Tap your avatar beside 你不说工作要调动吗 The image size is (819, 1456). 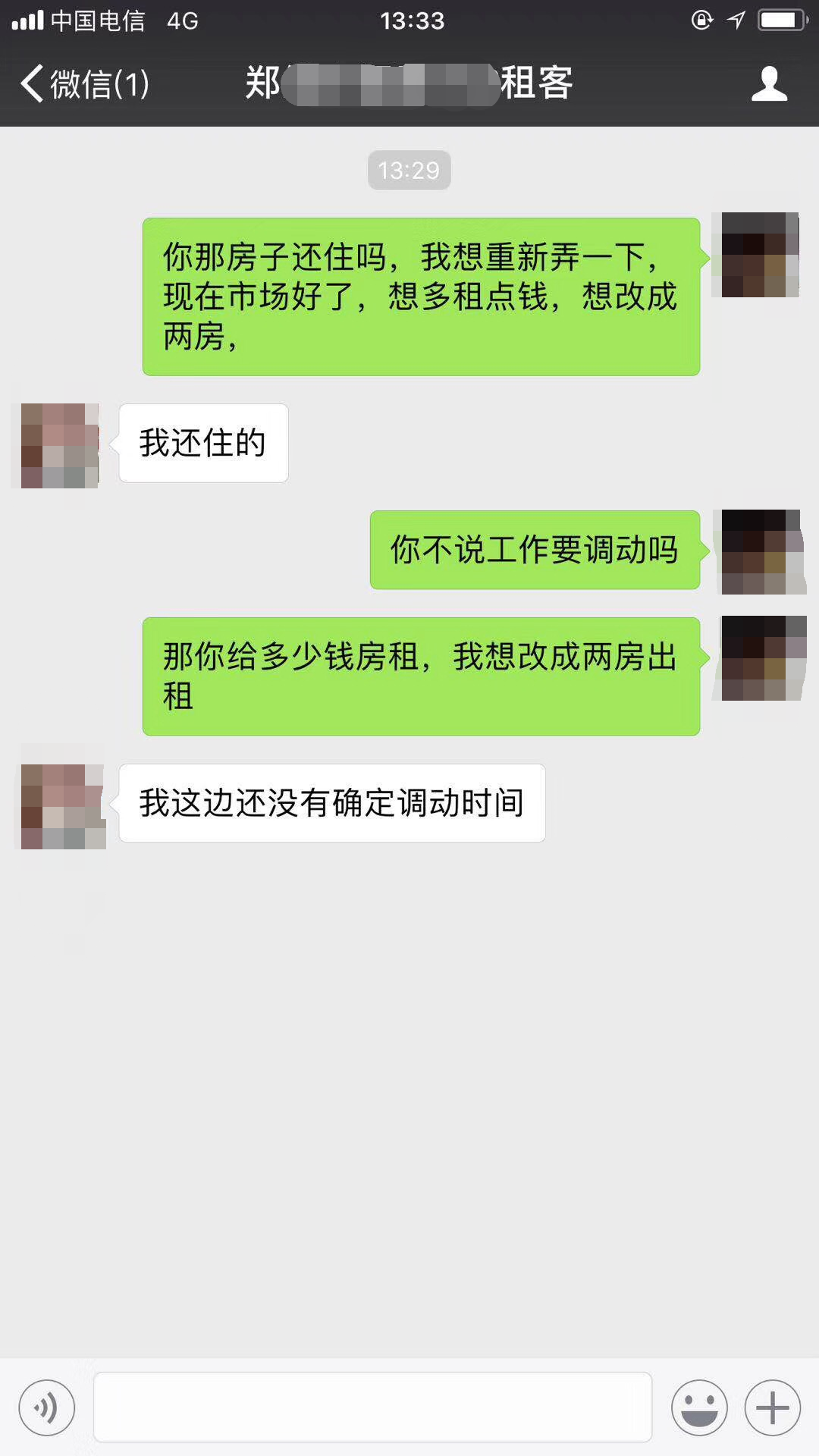pos(761,551)
